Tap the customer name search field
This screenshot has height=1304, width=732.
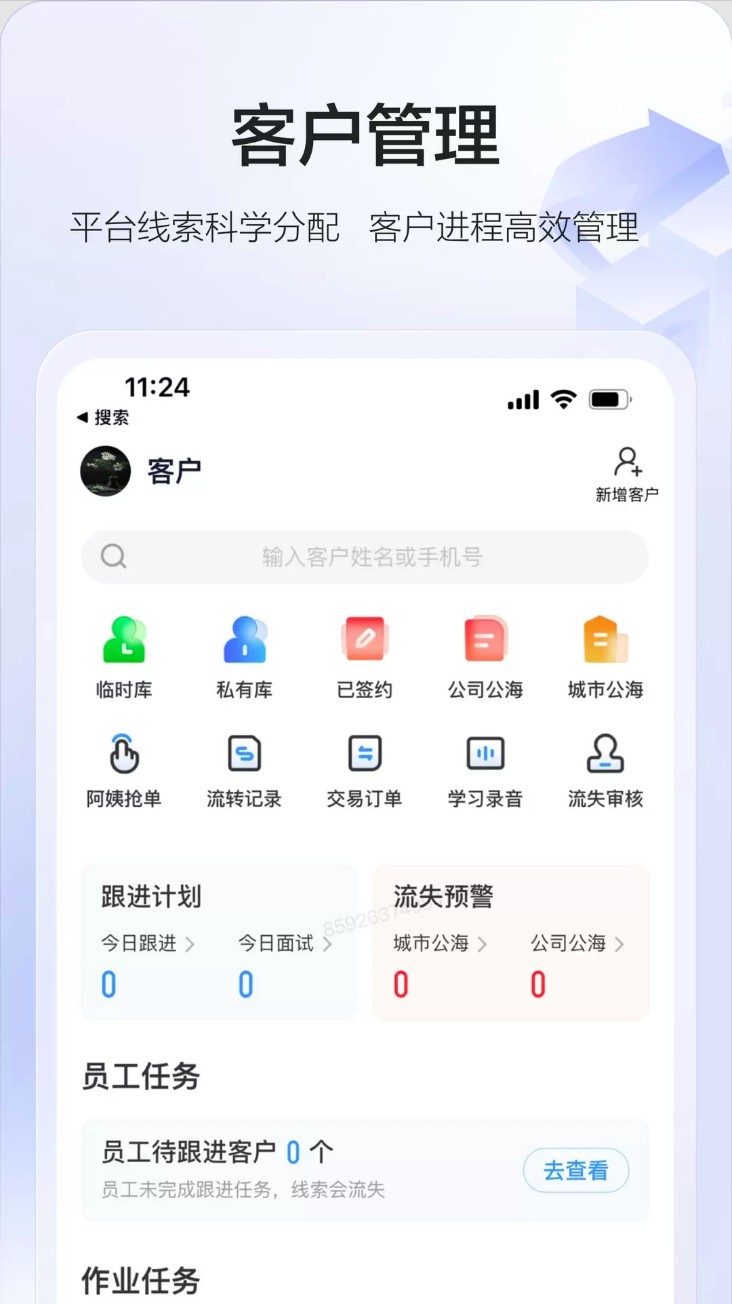coord(364,556)
